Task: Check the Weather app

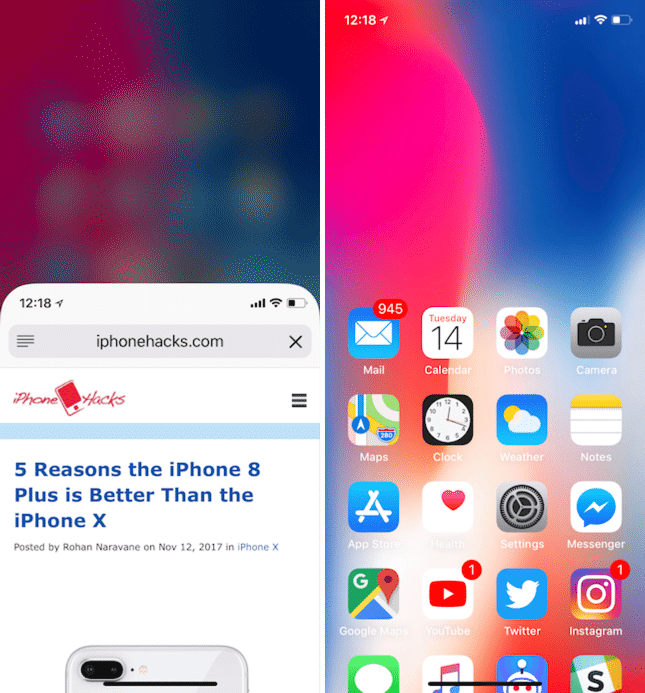Action: click(522, 420)
